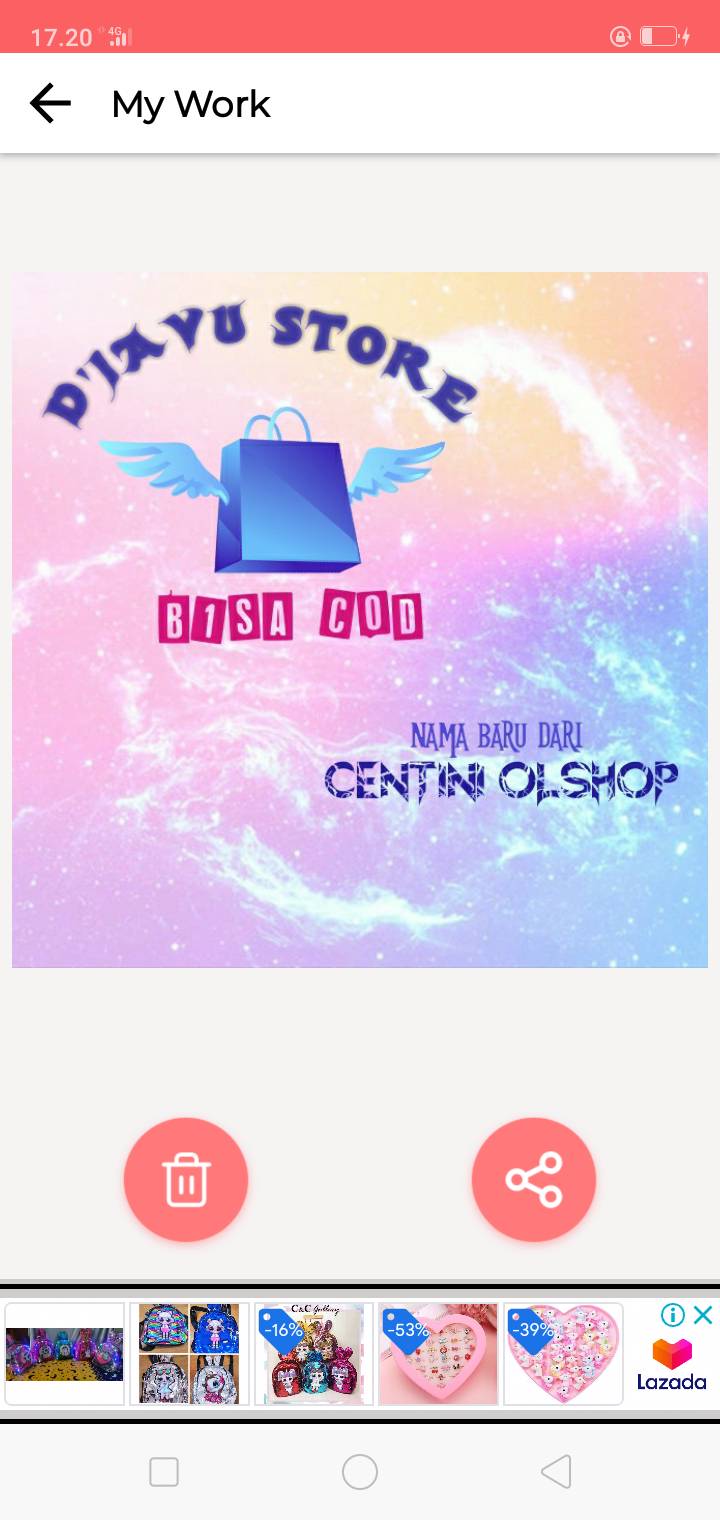
Task: Share the D'Javu Store design
Action: tap(534, 1180)
